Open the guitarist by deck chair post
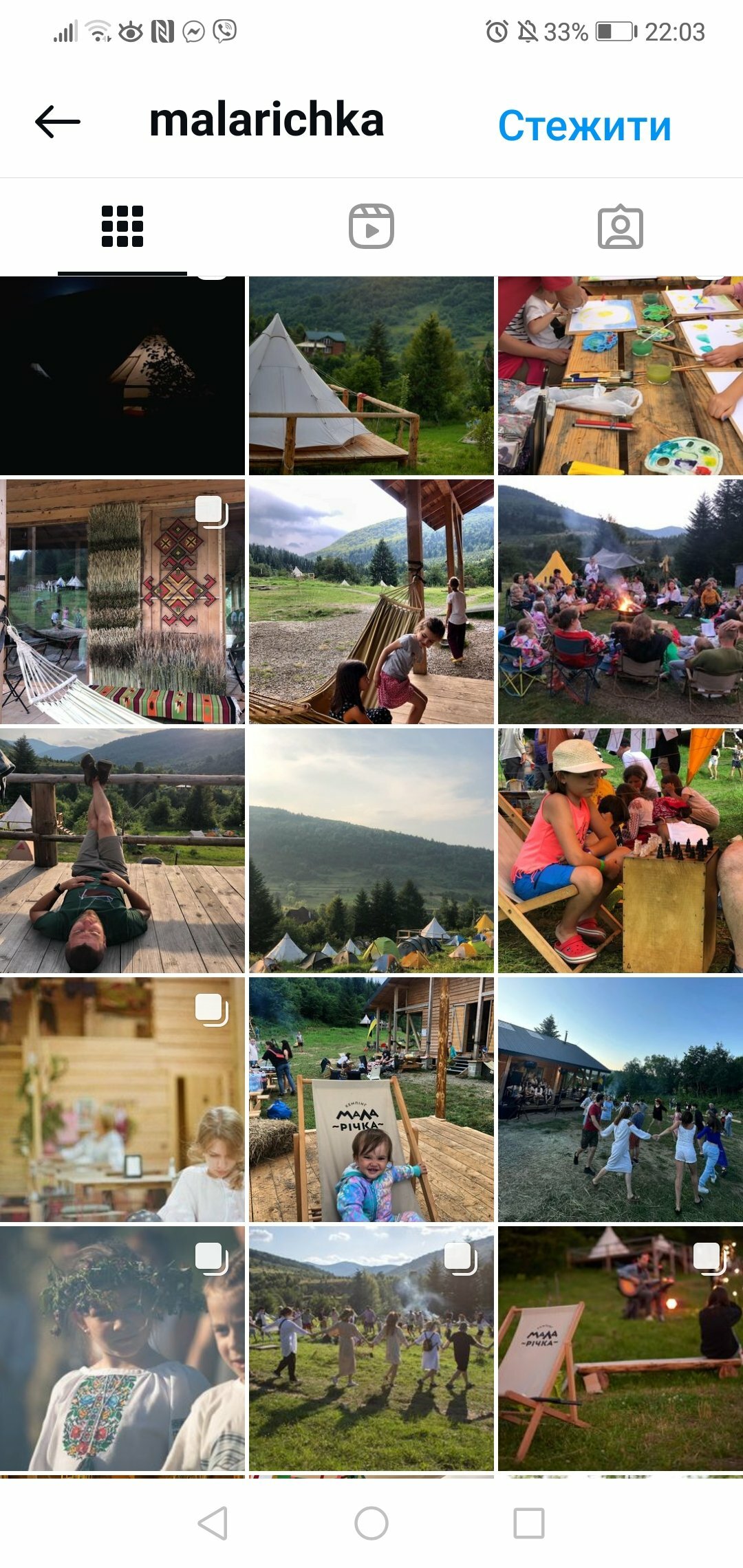743x1568 pixels. pyautogui.click(x=621, y=1349)
